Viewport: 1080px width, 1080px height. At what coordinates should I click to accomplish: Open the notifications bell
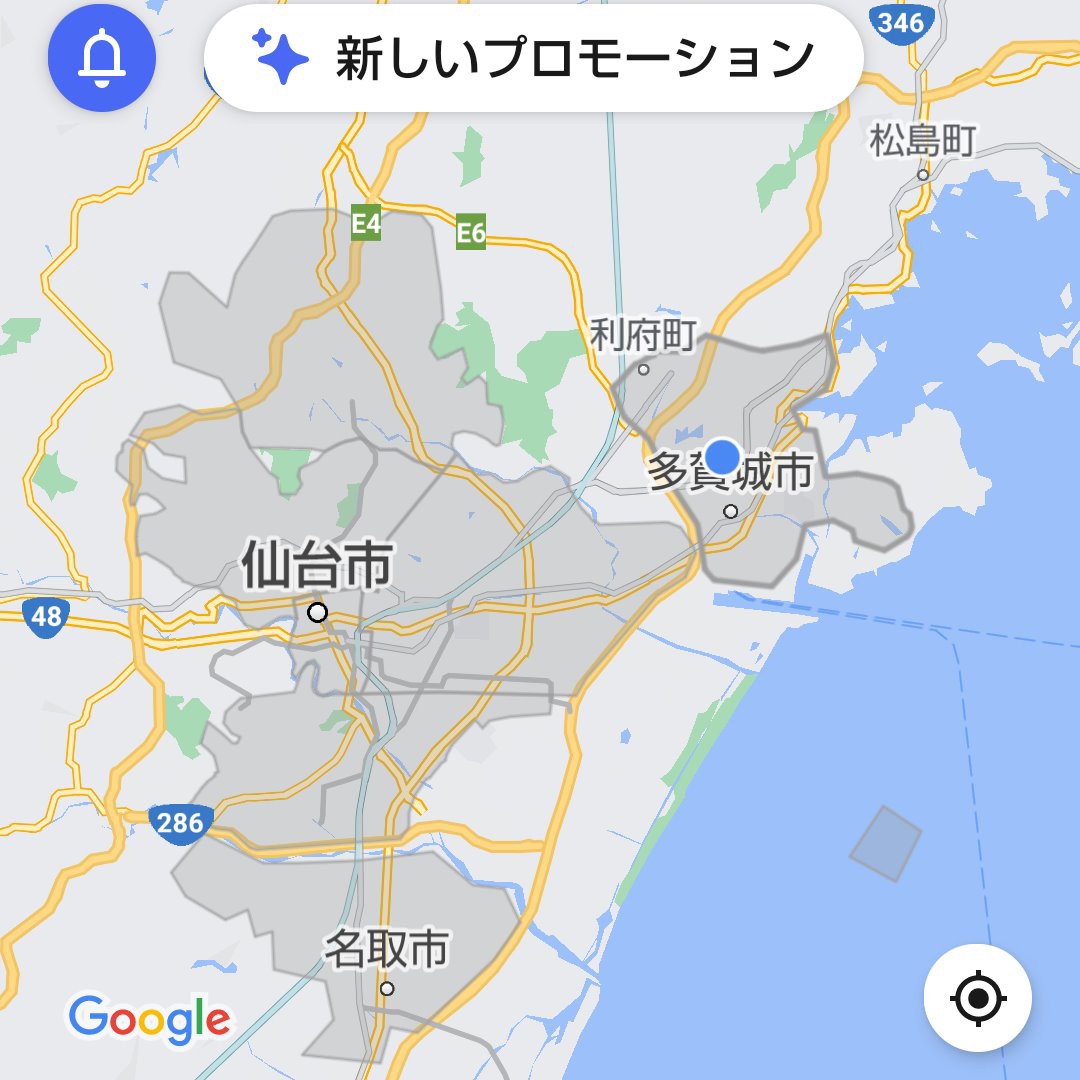(102, 58)
